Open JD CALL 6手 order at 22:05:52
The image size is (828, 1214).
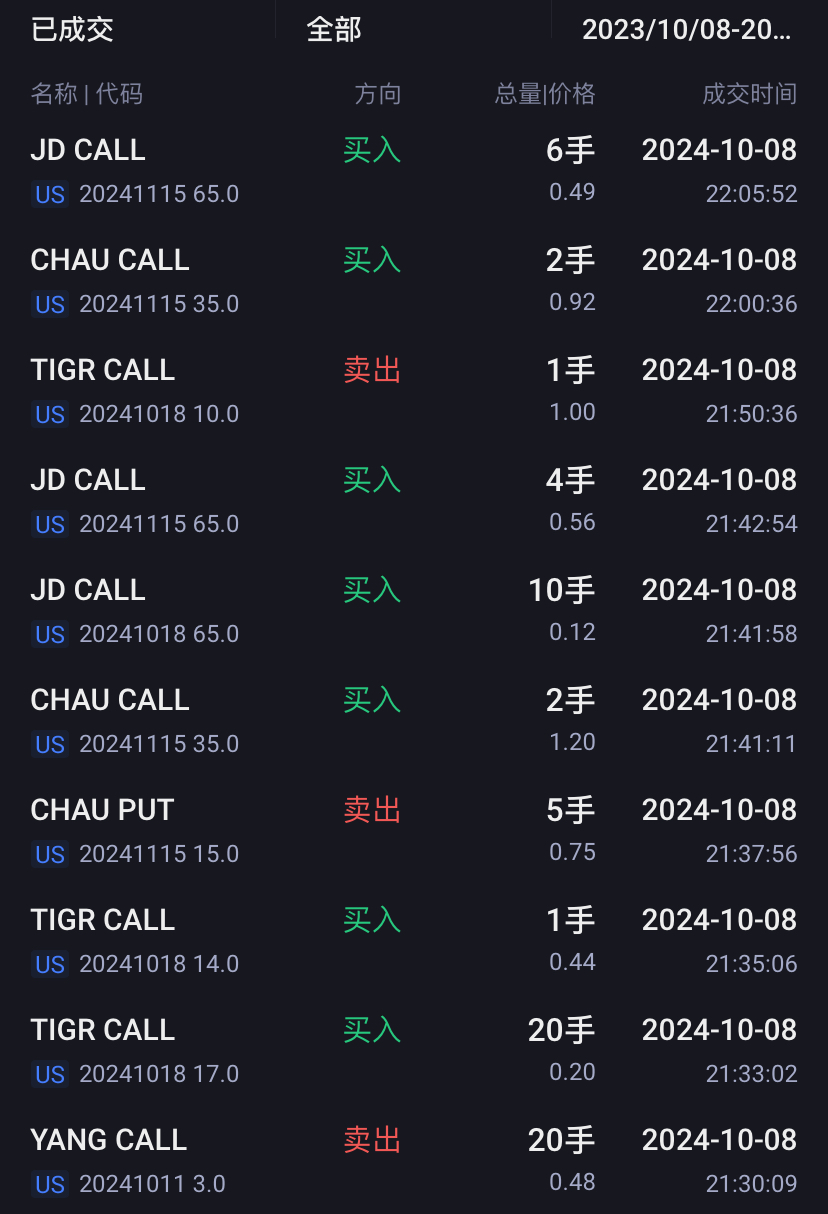pos(414,170)
